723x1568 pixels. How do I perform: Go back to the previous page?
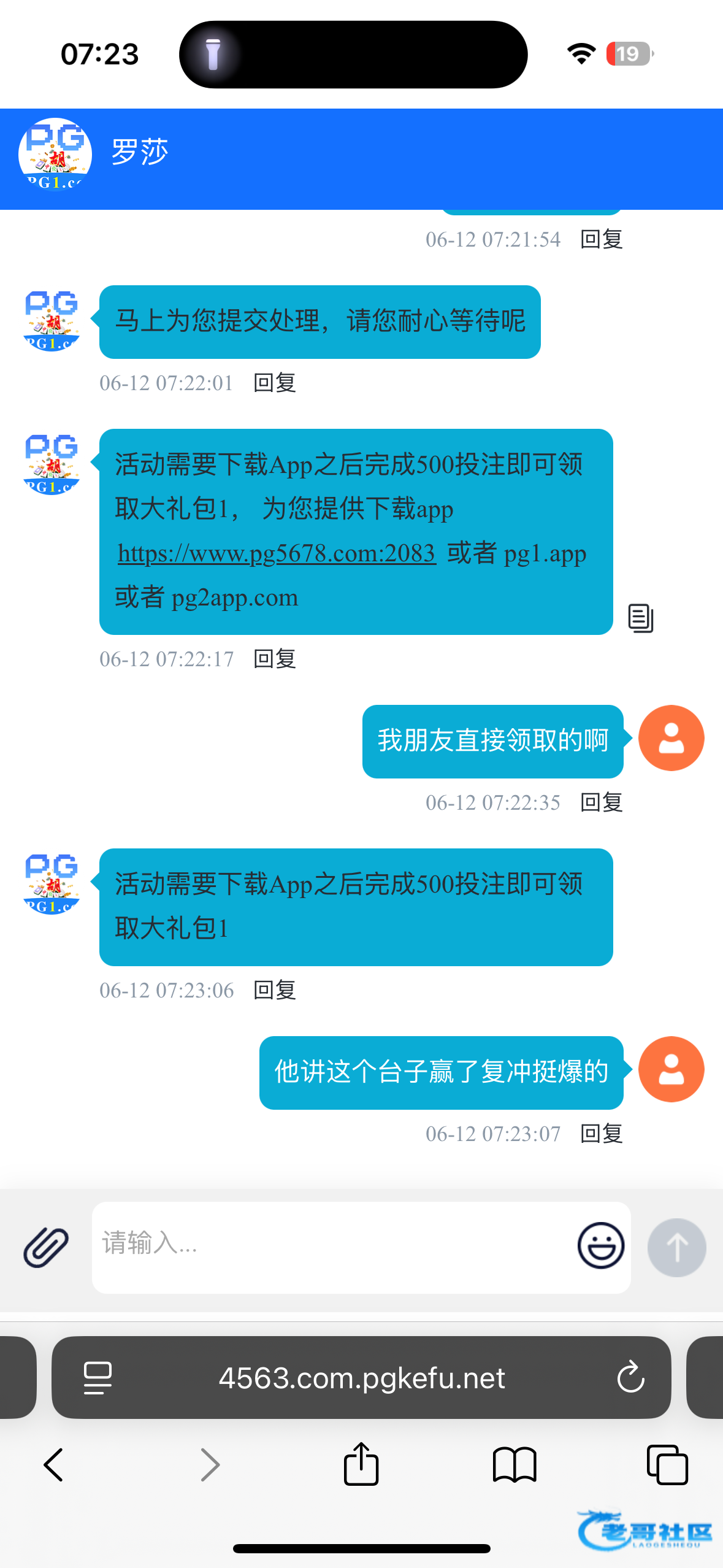click(x=54, y=1465)
